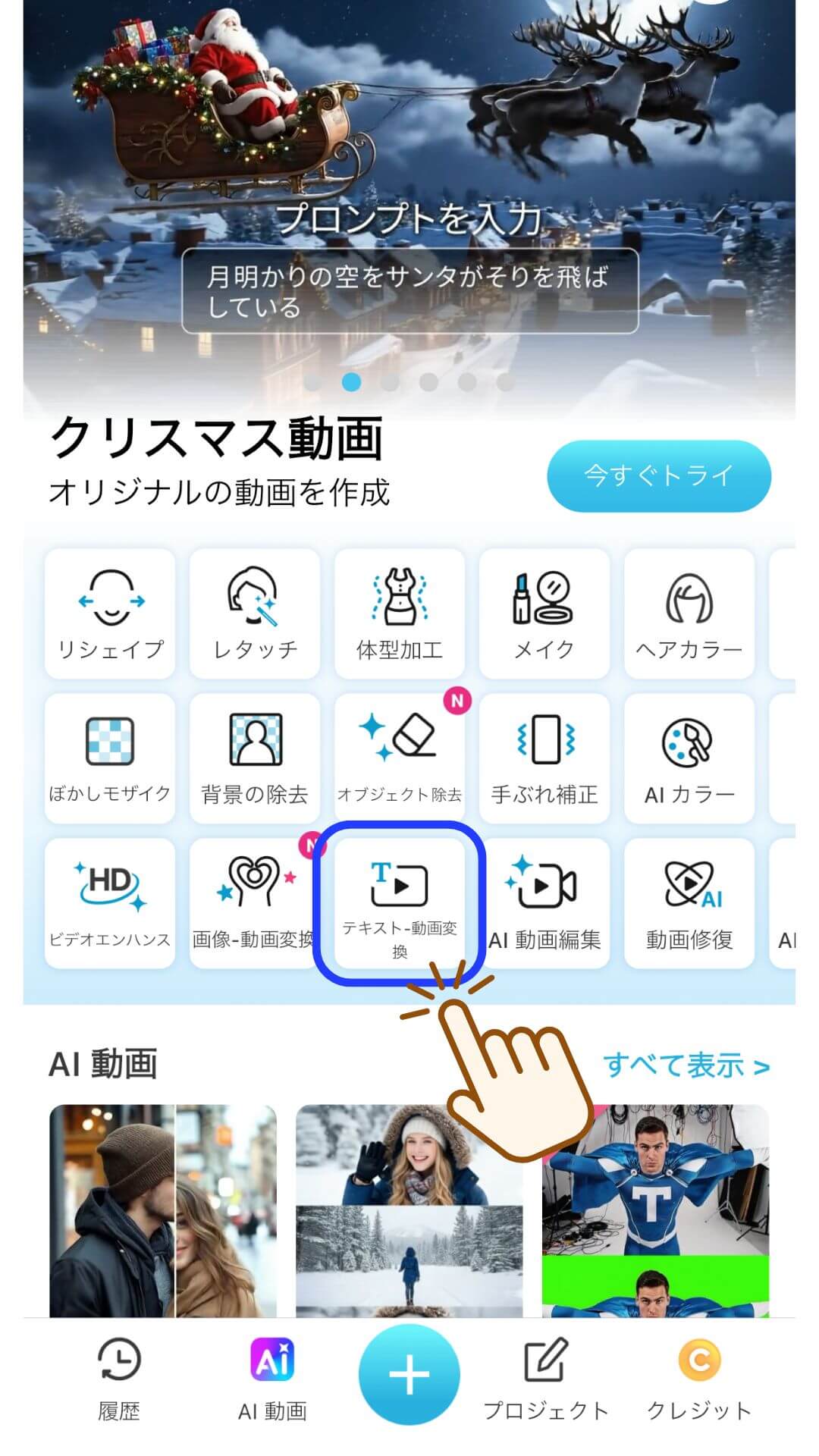
Task: Open the 背景の除去 (Background Removal) feature
Action: click(254, 758)
